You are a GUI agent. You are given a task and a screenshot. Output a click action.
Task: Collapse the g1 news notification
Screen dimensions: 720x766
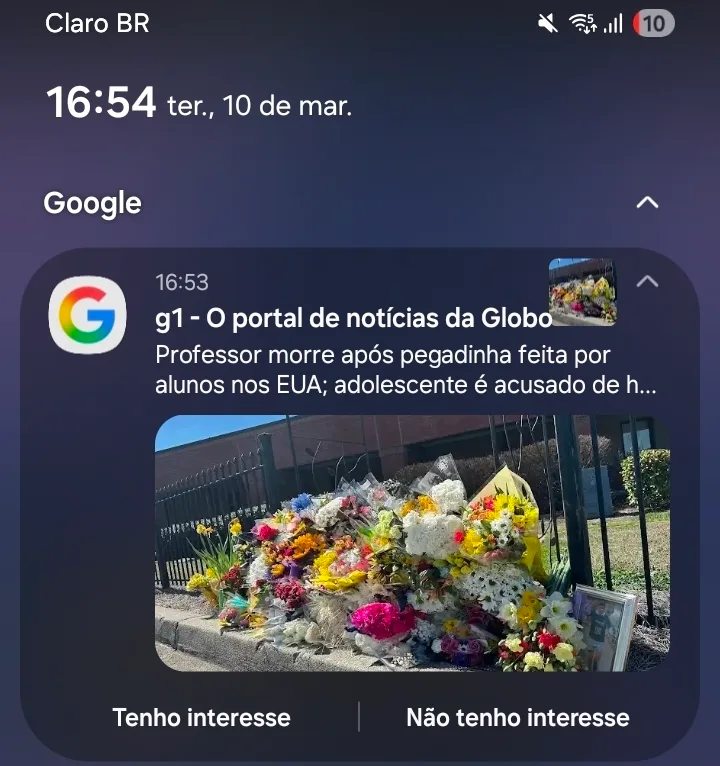pos(647,282)
